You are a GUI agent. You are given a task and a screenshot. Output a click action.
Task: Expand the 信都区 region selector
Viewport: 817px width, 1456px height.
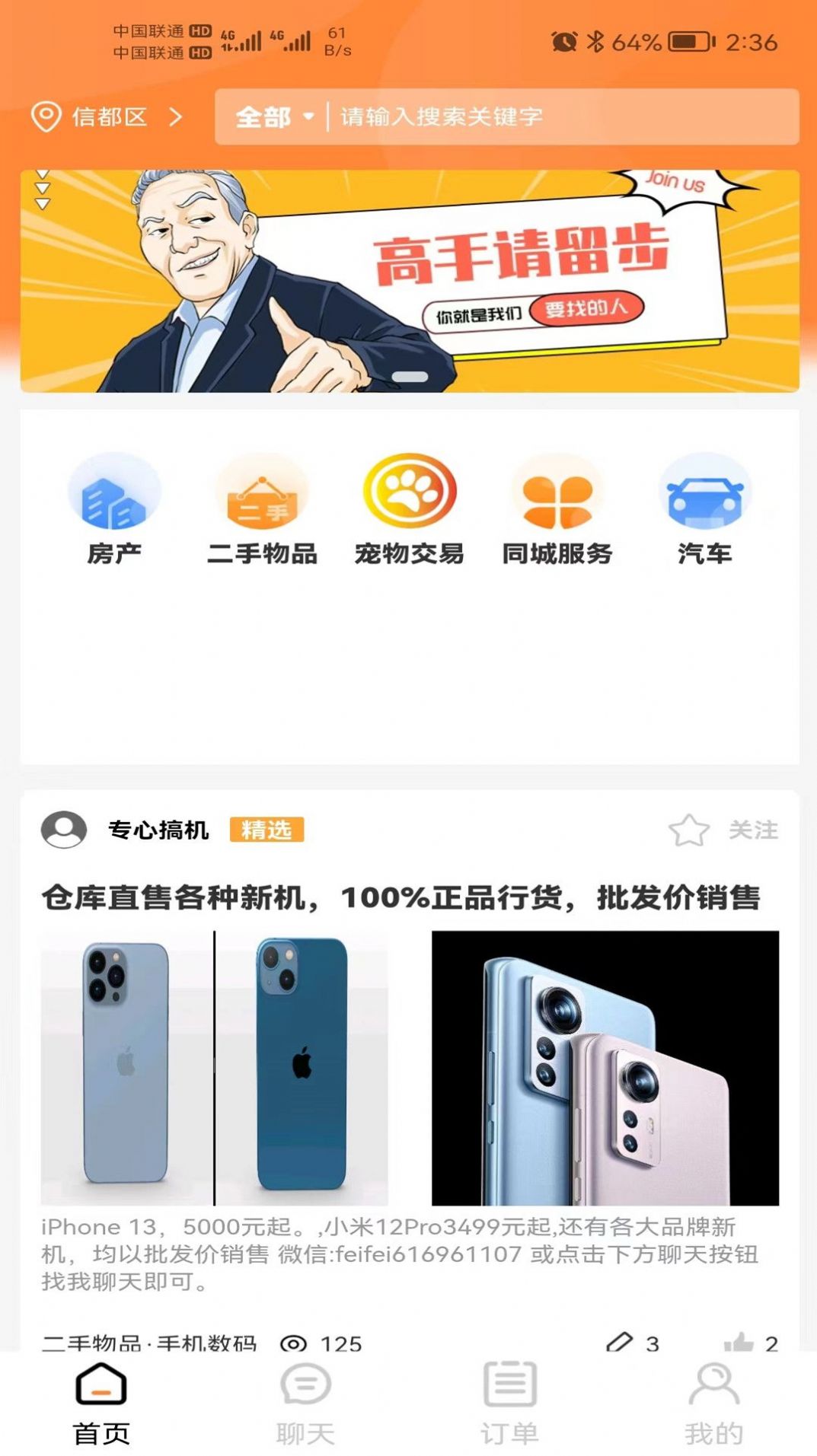pos(110,116)
